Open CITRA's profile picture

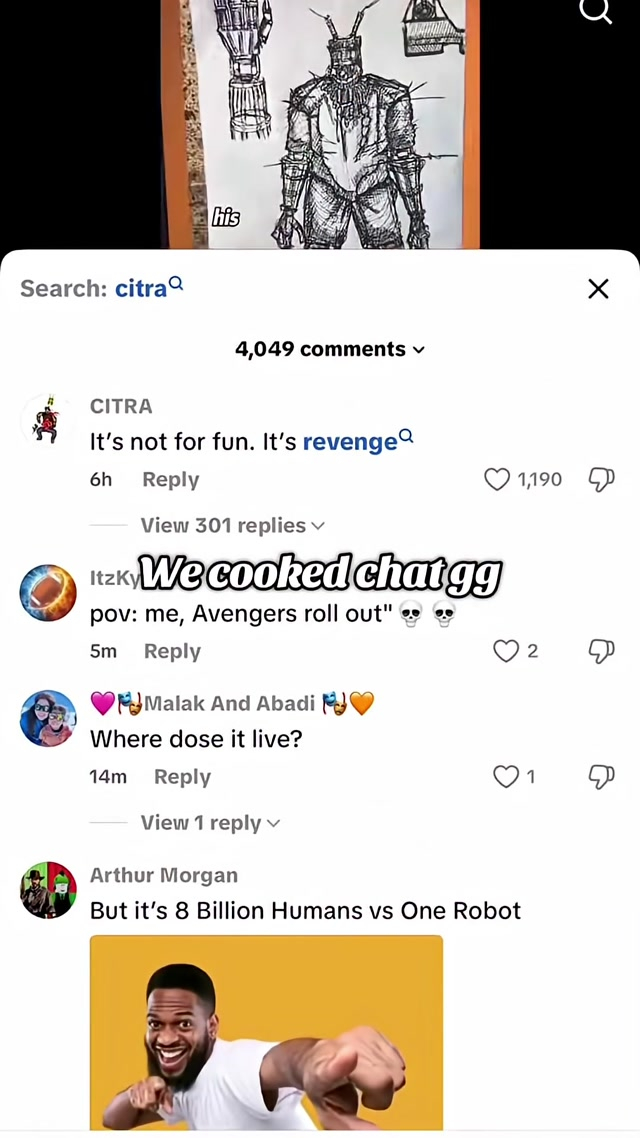point(47,421)
